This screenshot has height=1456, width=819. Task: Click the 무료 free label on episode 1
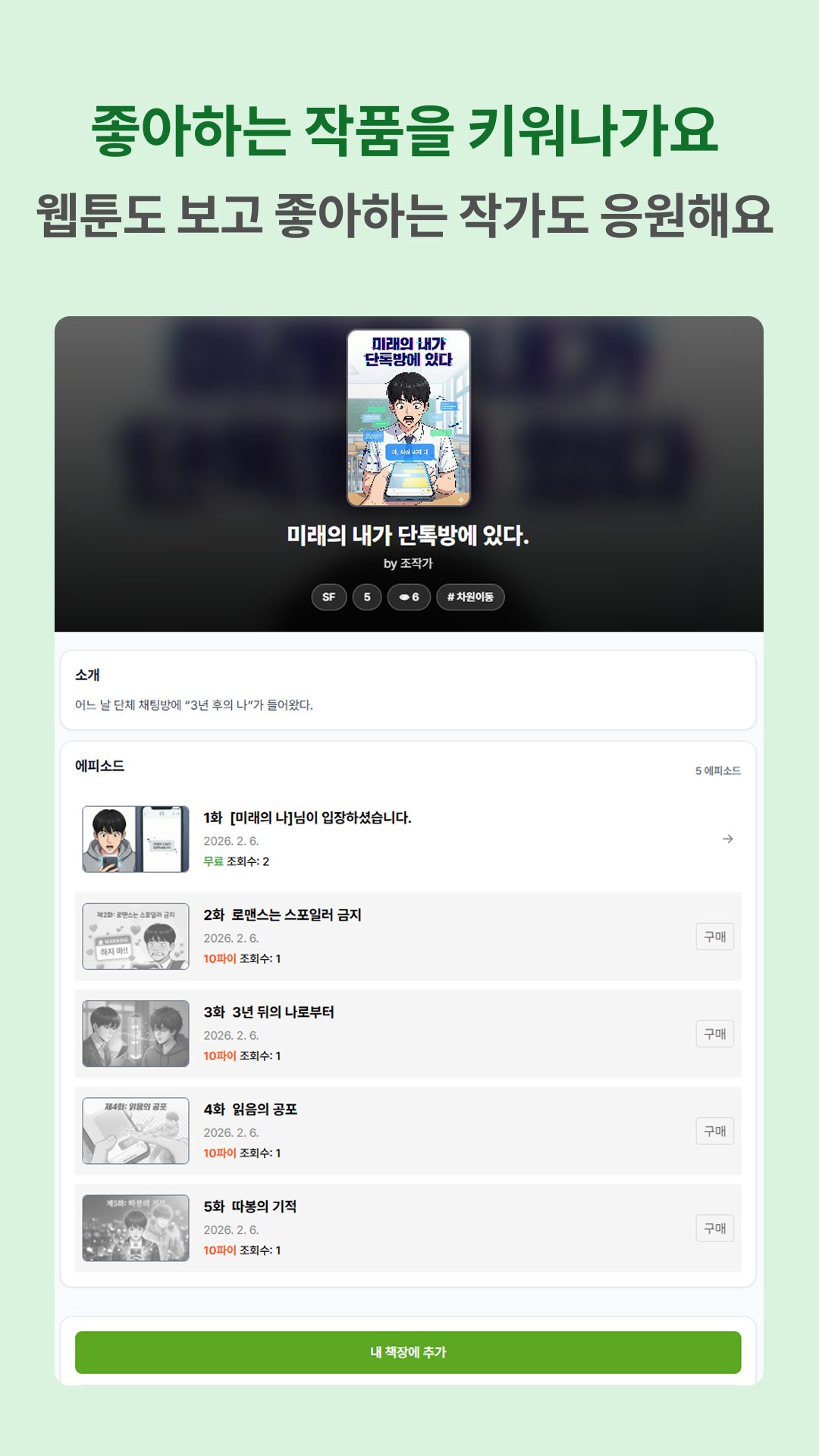coord(215,862)
